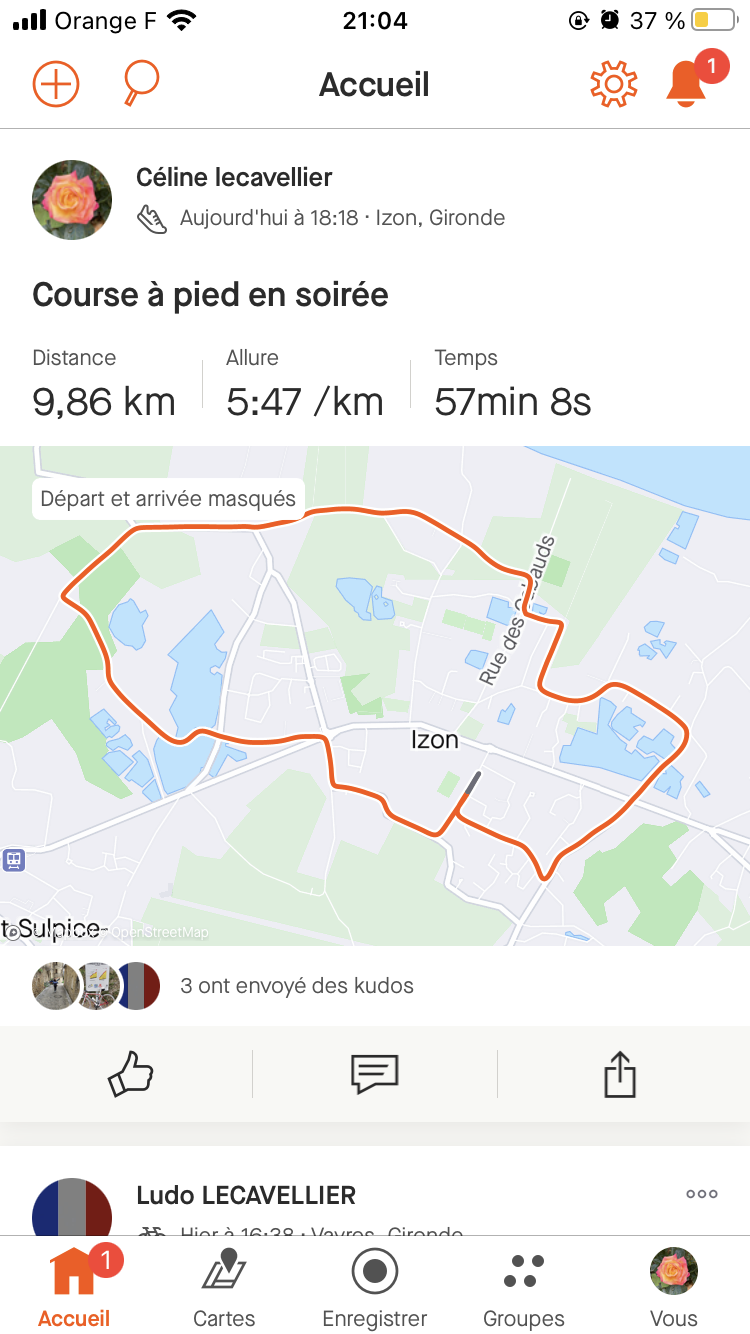The width and height of the screenshot is (750, 1334).
Task: Tap the plus icon to add activity
Action: click(x=56, y=84)
